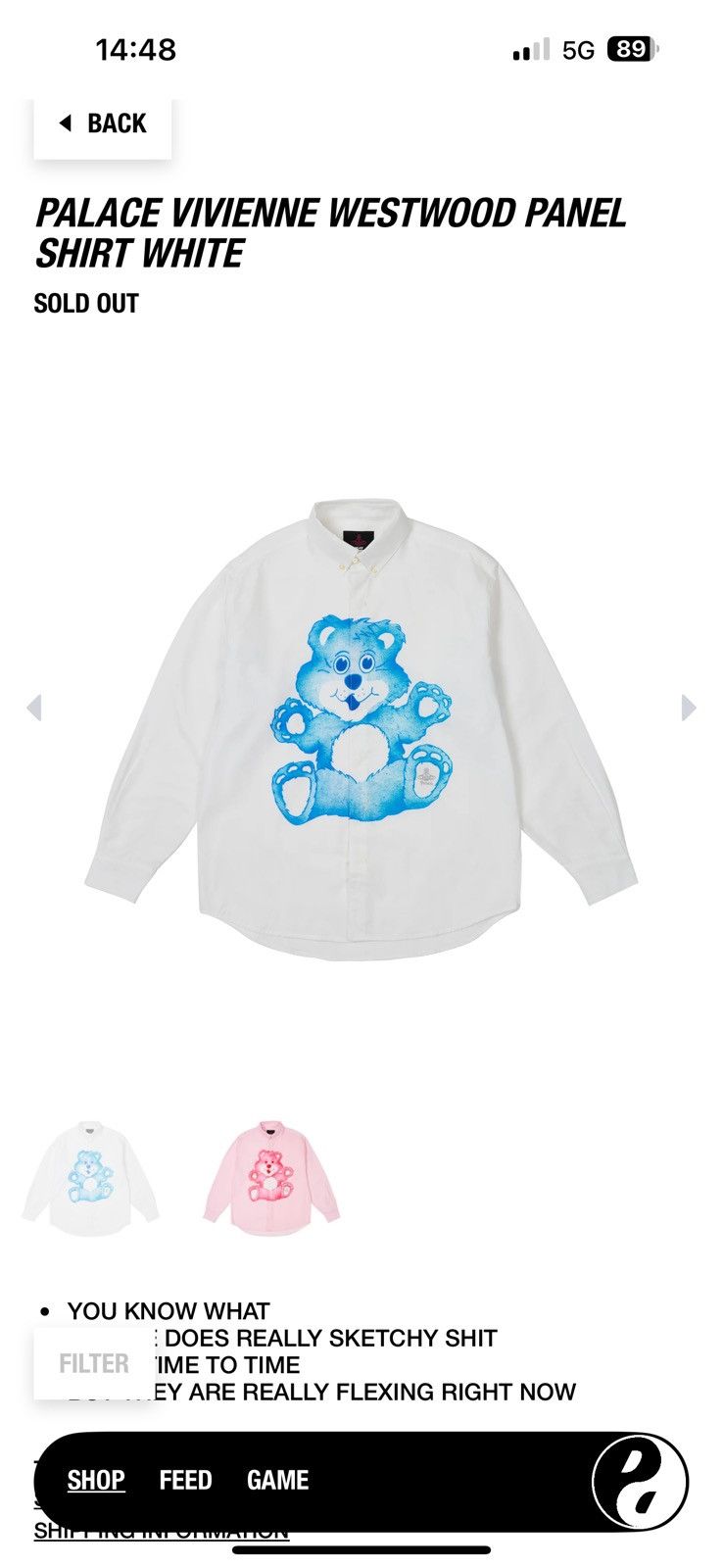Show the next product image with right arrow

click(689, 708)
